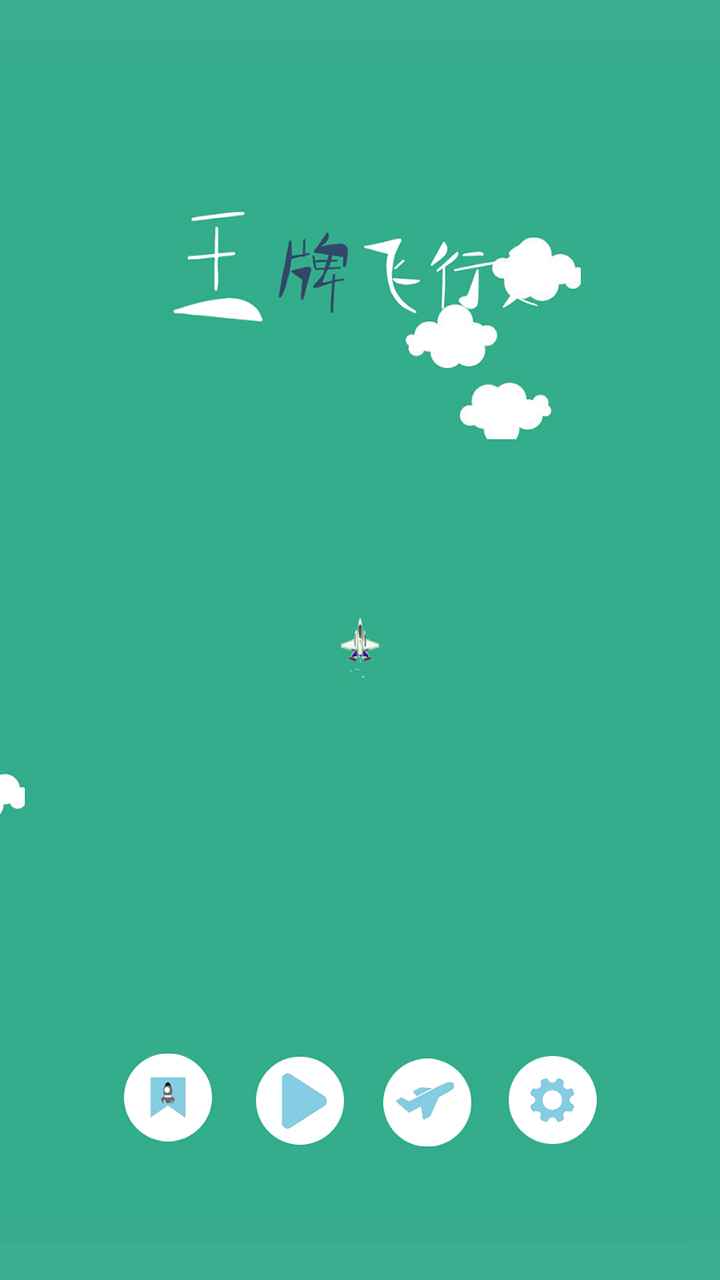Open the settings gear

click(552, 1100)
